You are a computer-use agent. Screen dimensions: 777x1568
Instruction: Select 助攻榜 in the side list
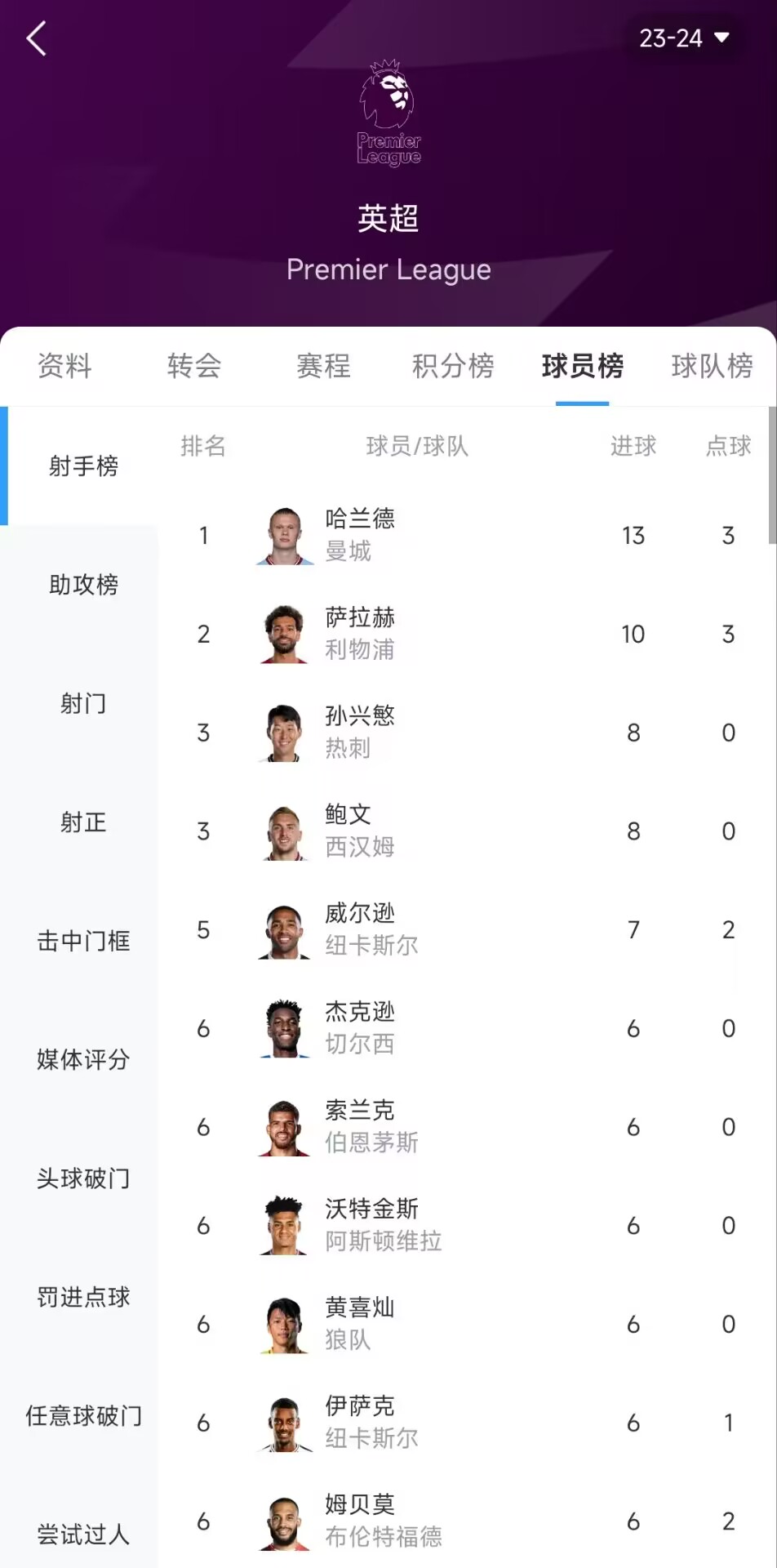[x=83, y=585]
